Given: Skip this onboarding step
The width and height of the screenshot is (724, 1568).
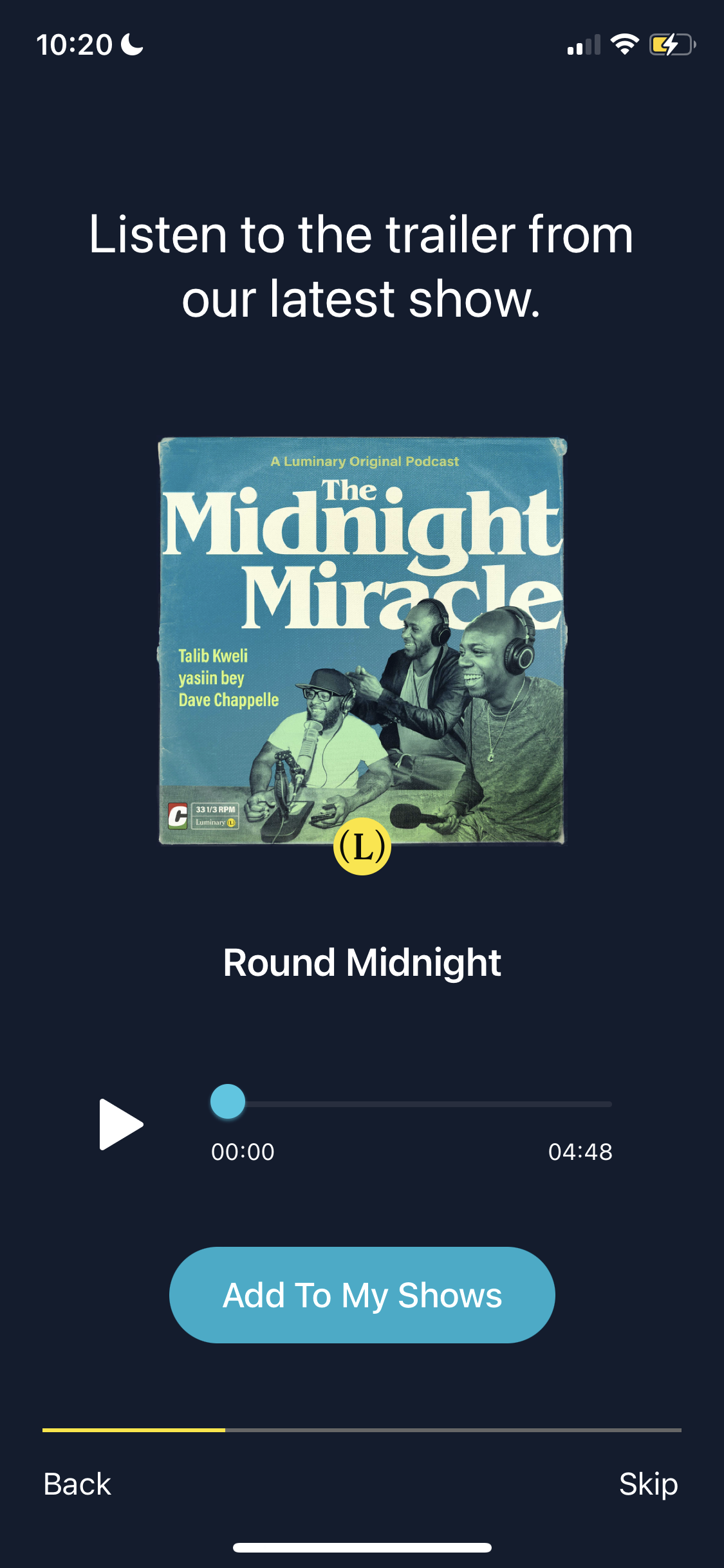Looking at the screenshot, I should (647, 1484).
